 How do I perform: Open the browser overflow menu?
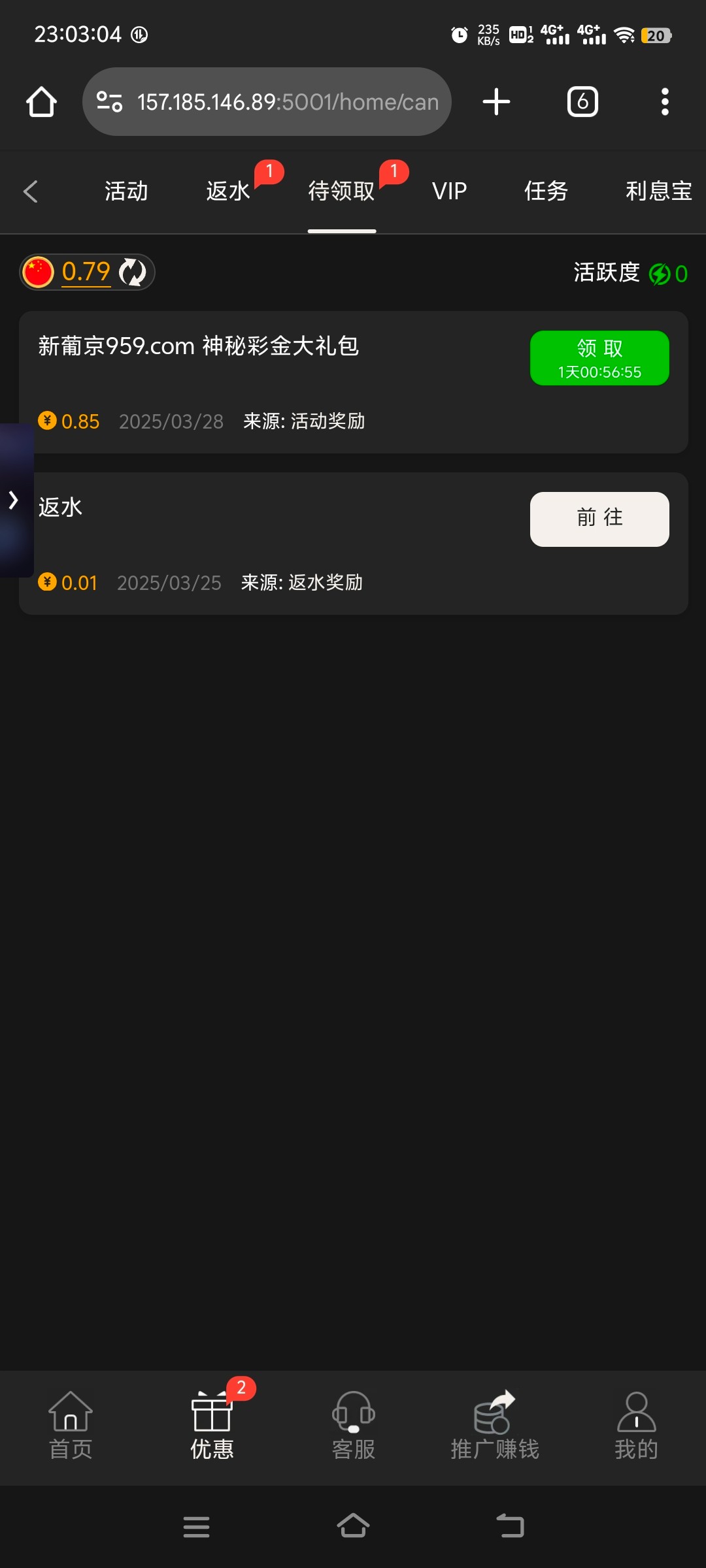[665, 102]
